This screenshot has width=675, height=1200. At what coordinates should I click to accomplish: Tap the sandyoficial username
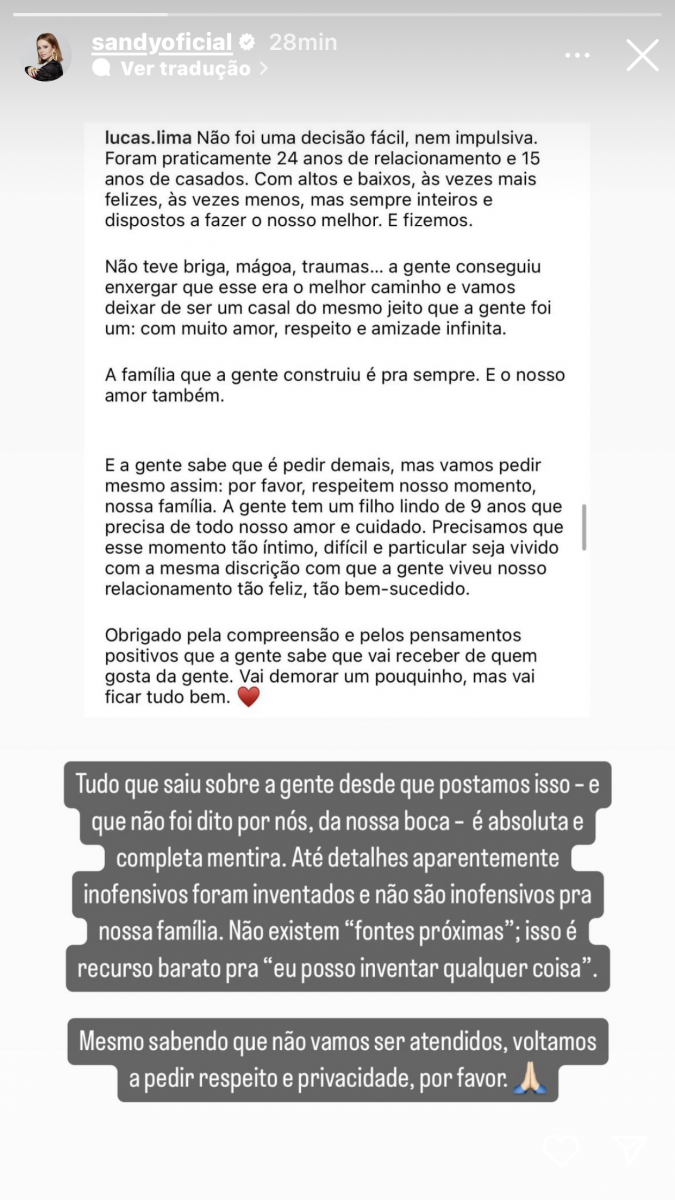[x=162, y=42]
